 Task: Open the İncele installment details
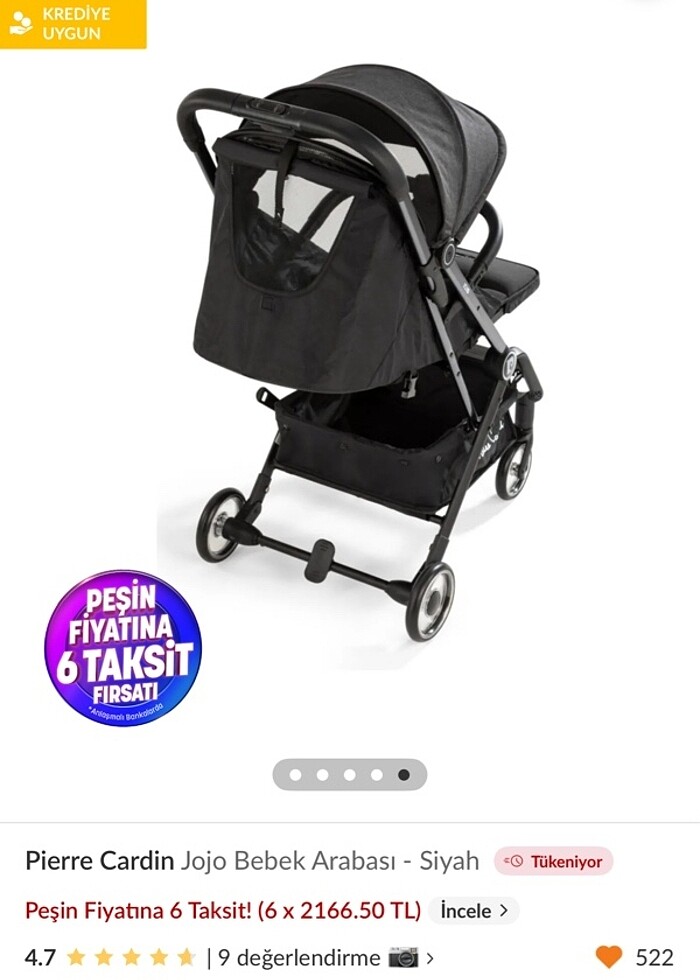click(x=473, y=911)
